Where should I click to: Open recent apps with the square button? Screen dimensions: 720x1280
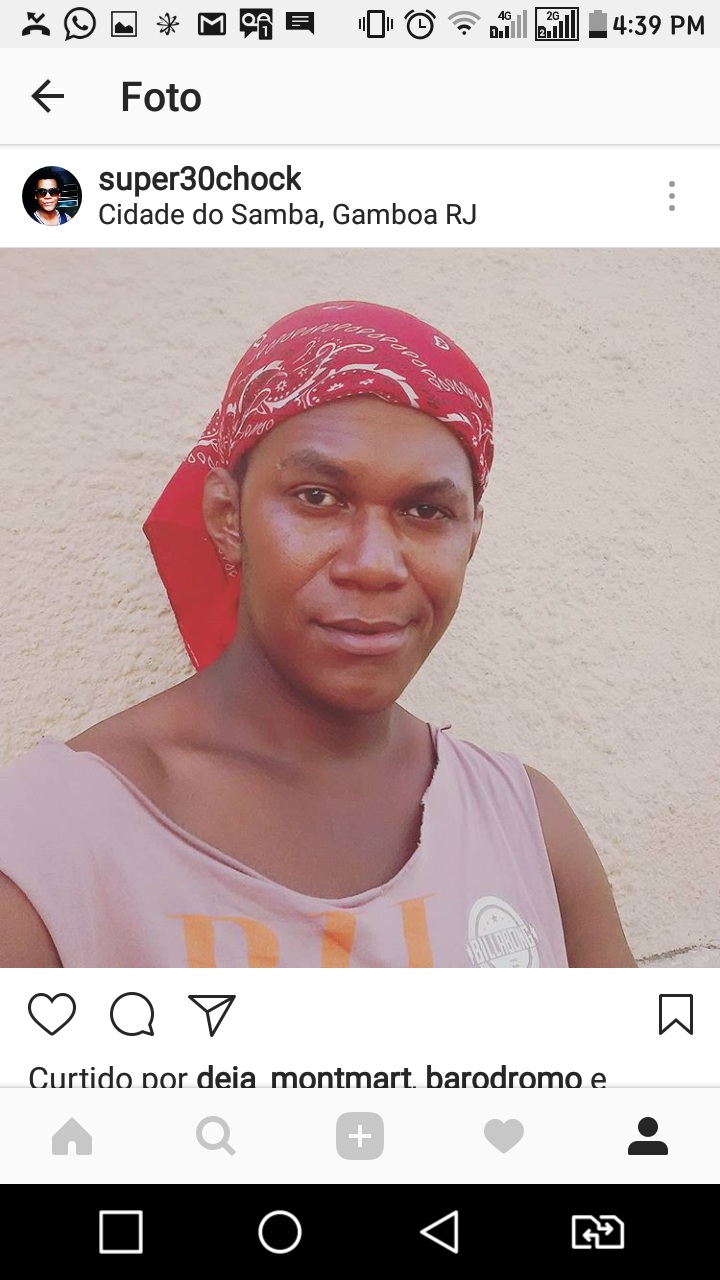121,1232
